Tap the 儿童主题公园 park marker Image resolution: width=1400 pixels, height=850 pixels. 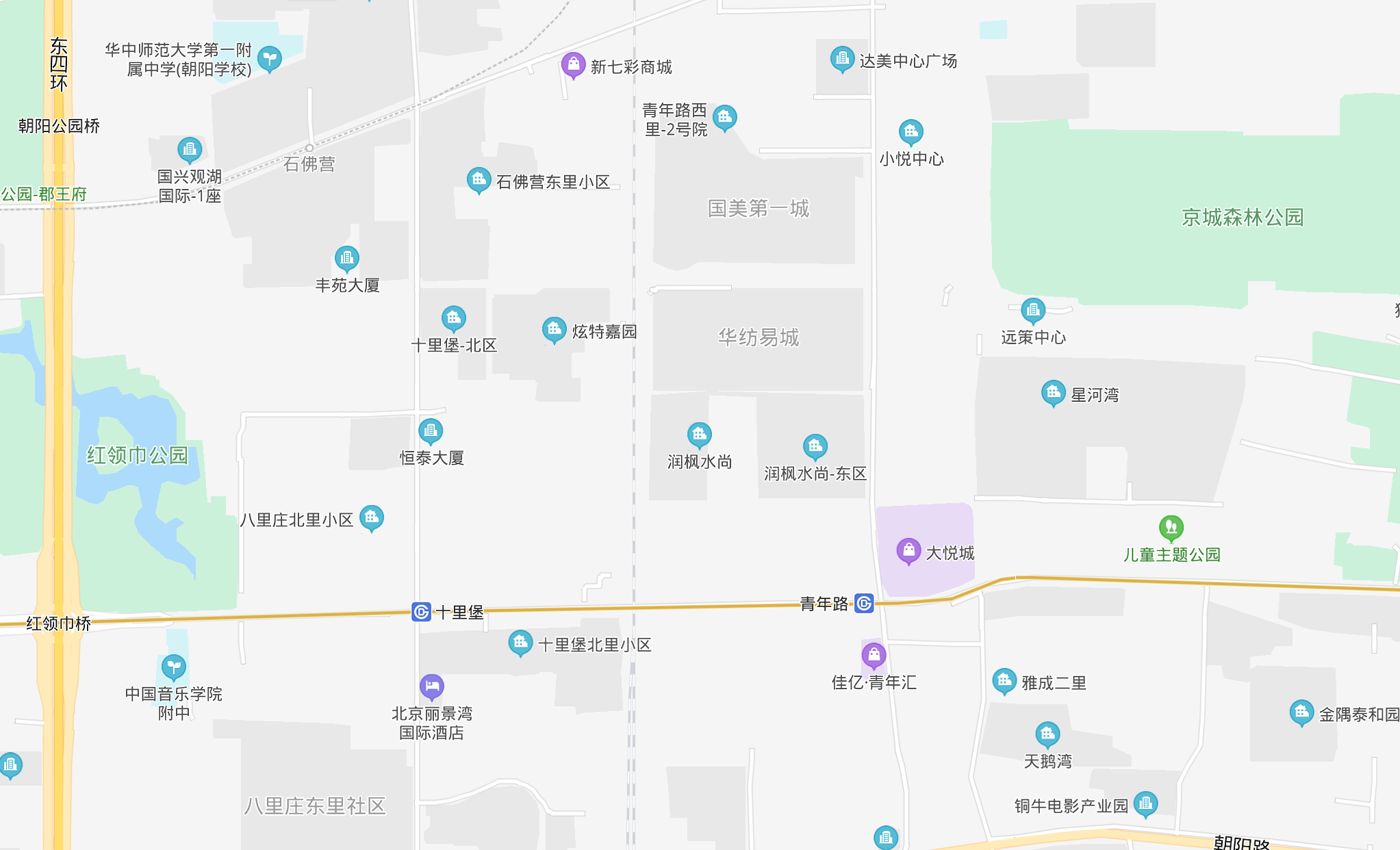[1171, 528]
